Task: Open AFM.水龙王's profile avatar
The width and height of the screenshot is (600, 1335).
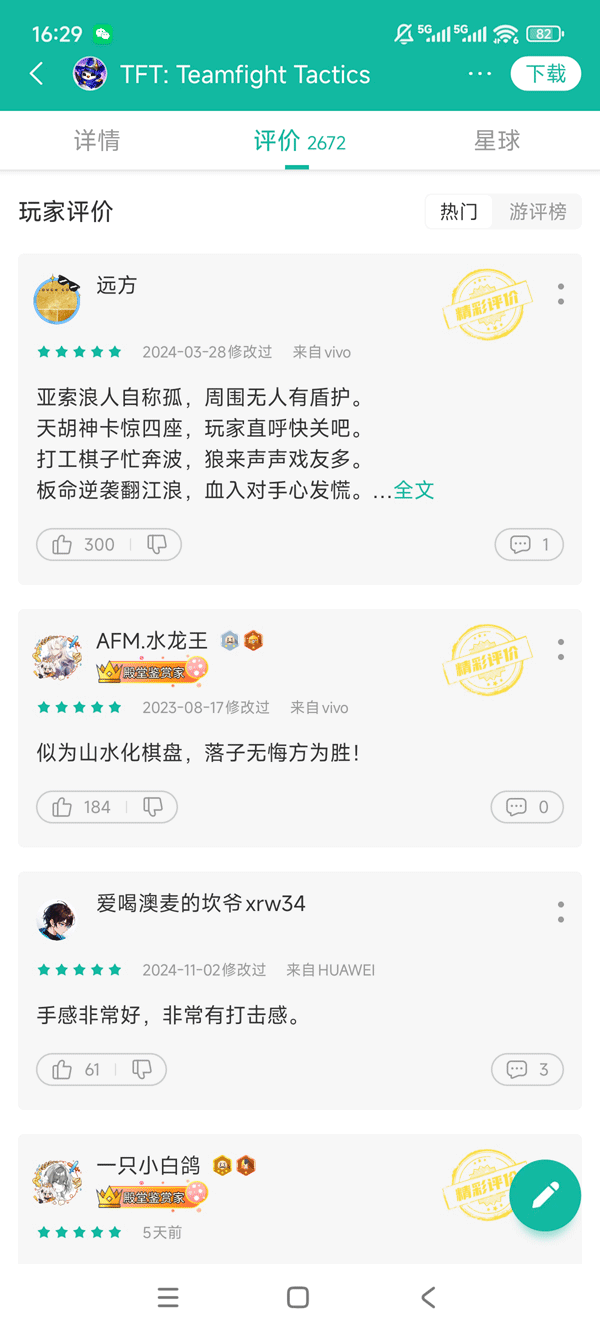Action: pos(57,656)
